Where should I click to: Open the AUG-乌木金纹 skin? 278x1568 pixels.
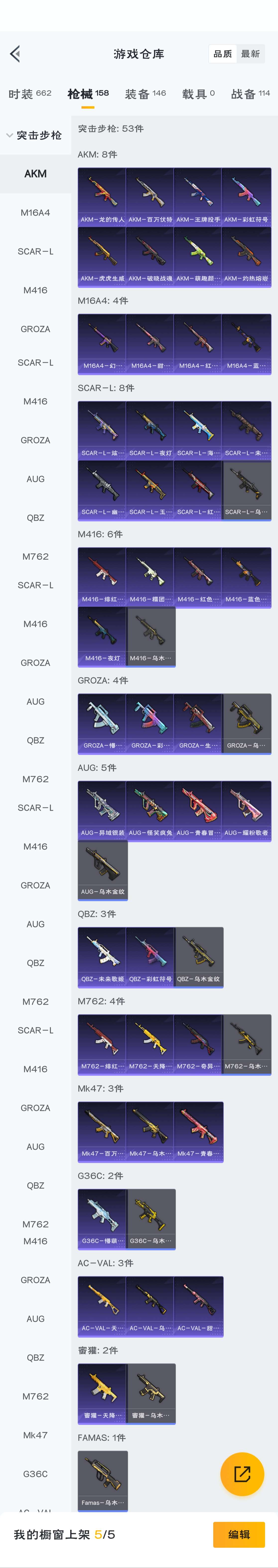(102, 869)
